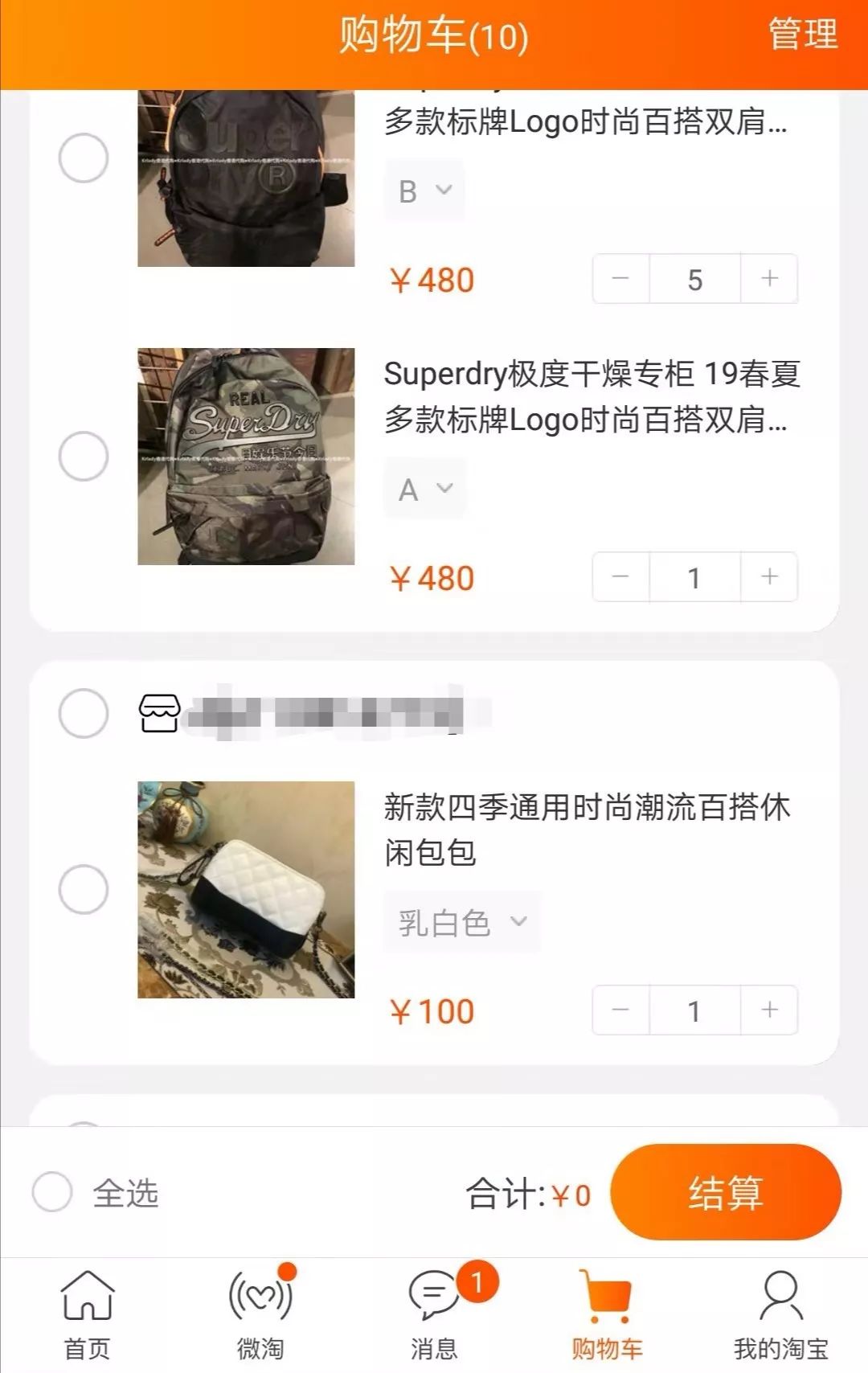
Task: Expand the A variant dropdown
Action: [425, 489]
